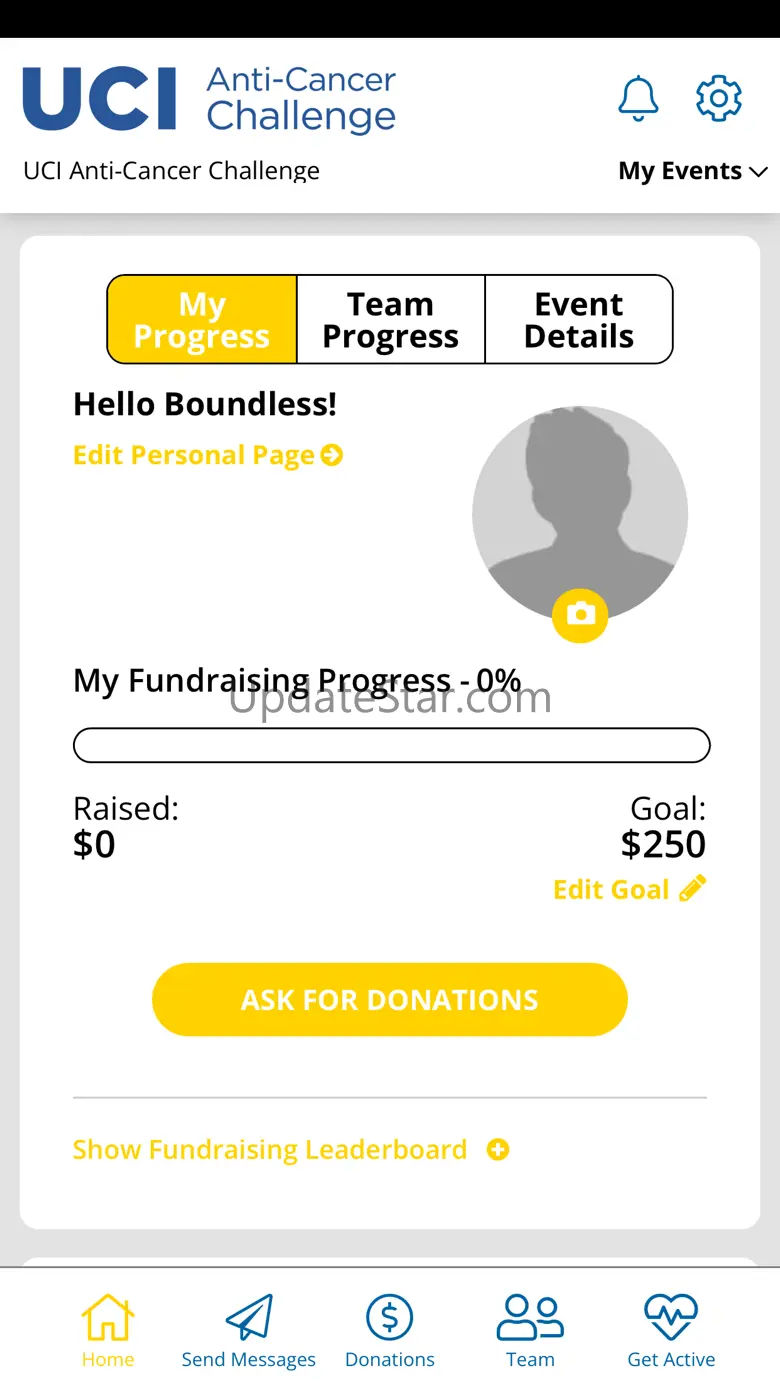The image size is (780, 1387).
Task: Change profile photo with the camera icon
Action: click(580, 614)
